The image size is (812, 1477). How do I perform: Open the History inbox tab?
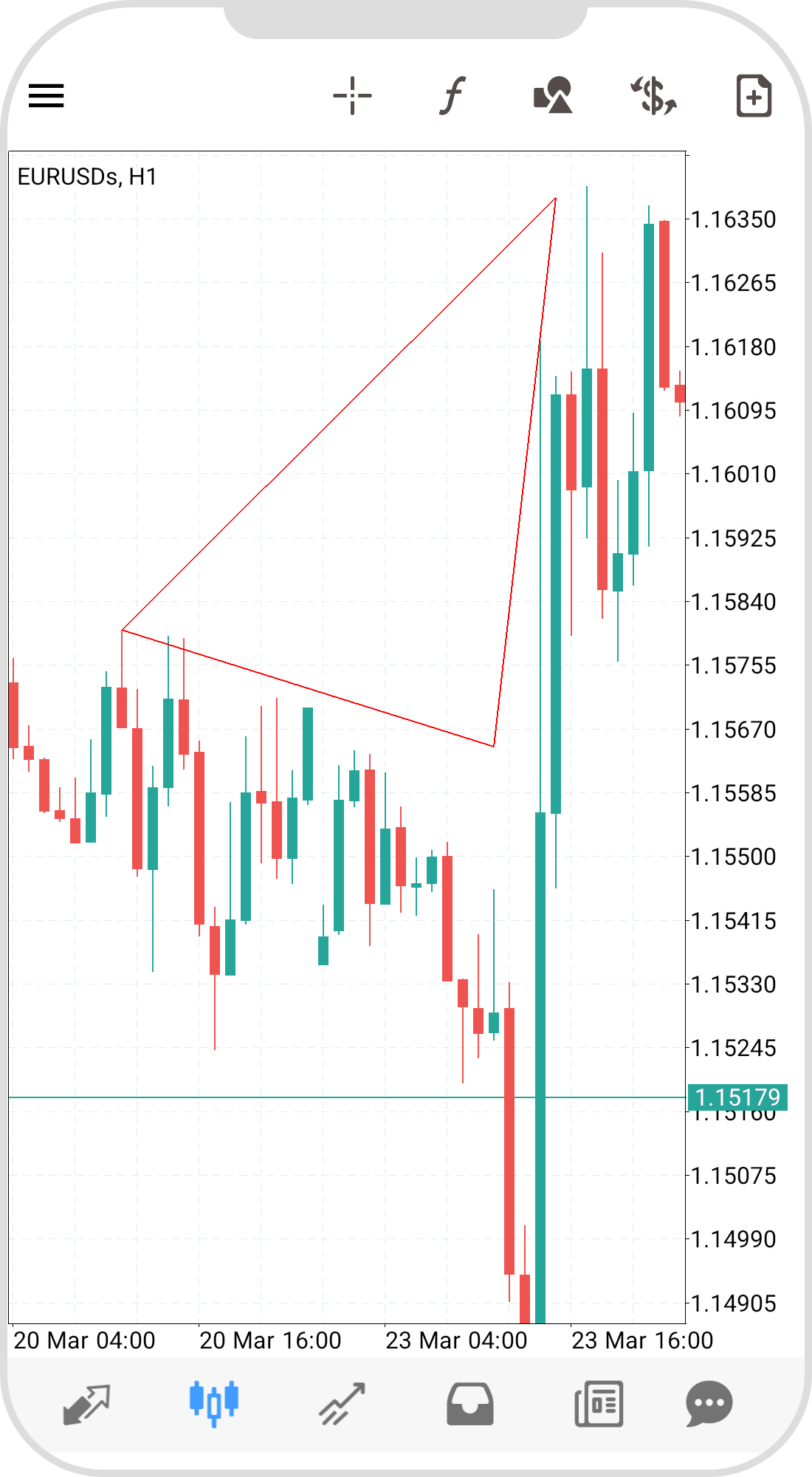470,1403
